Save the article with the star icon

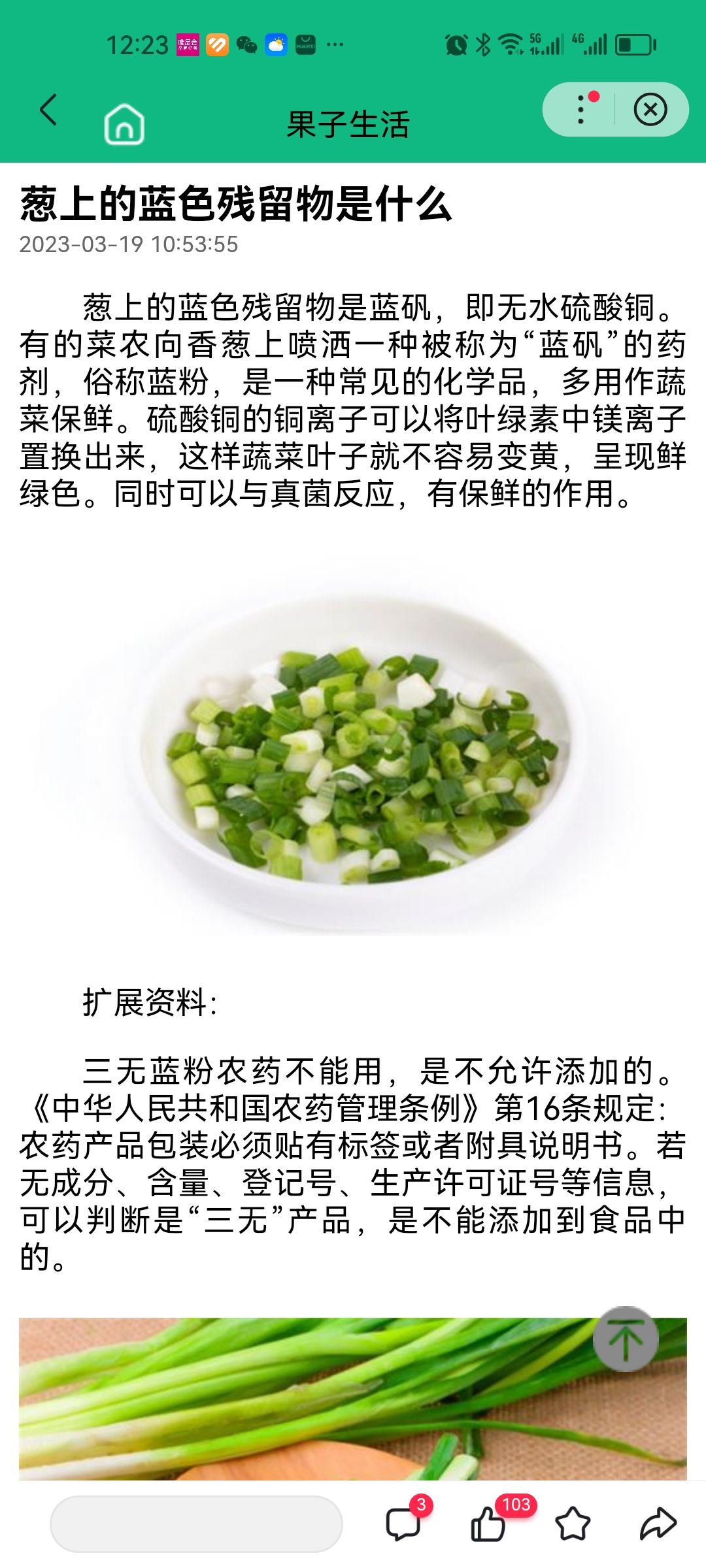[x=573, y=1524]
